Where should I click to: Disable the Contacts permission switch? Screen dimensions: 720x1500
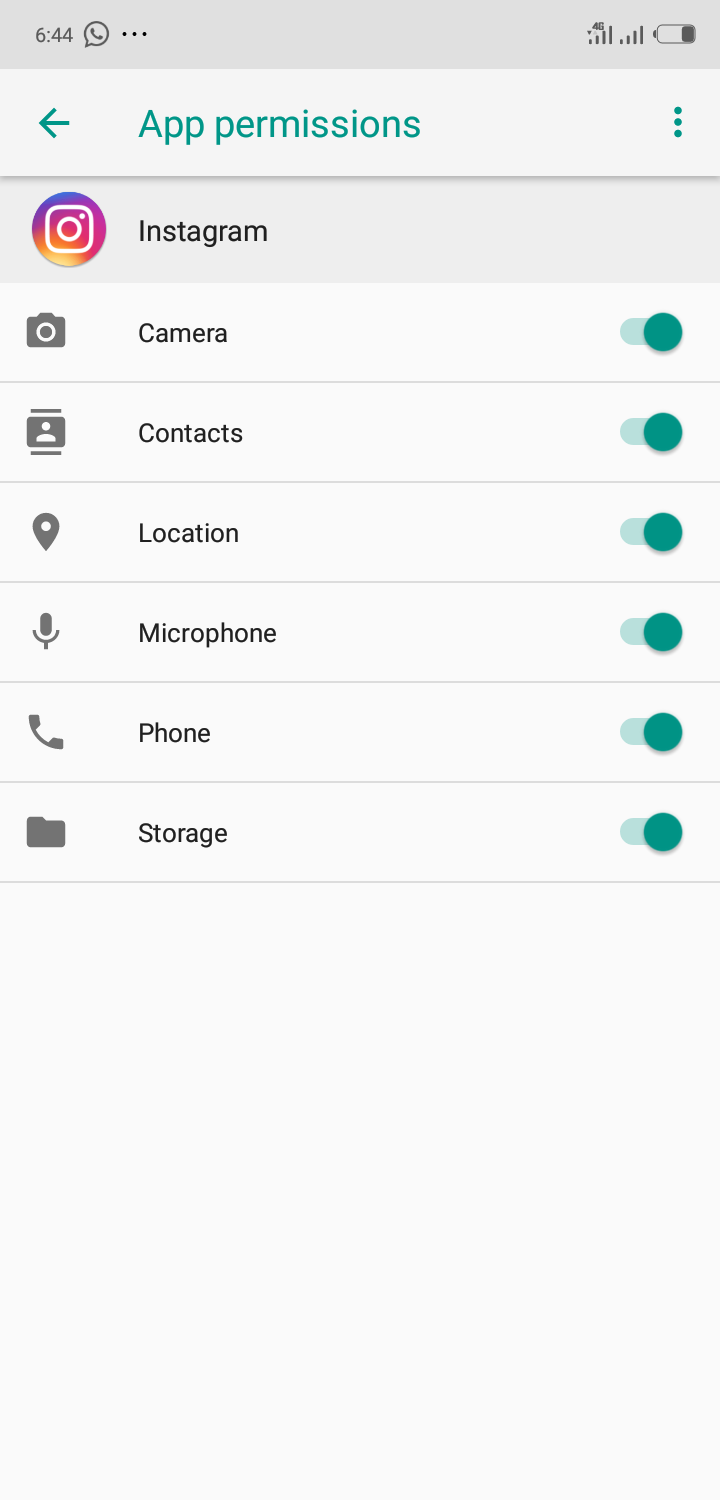point(651,432)
